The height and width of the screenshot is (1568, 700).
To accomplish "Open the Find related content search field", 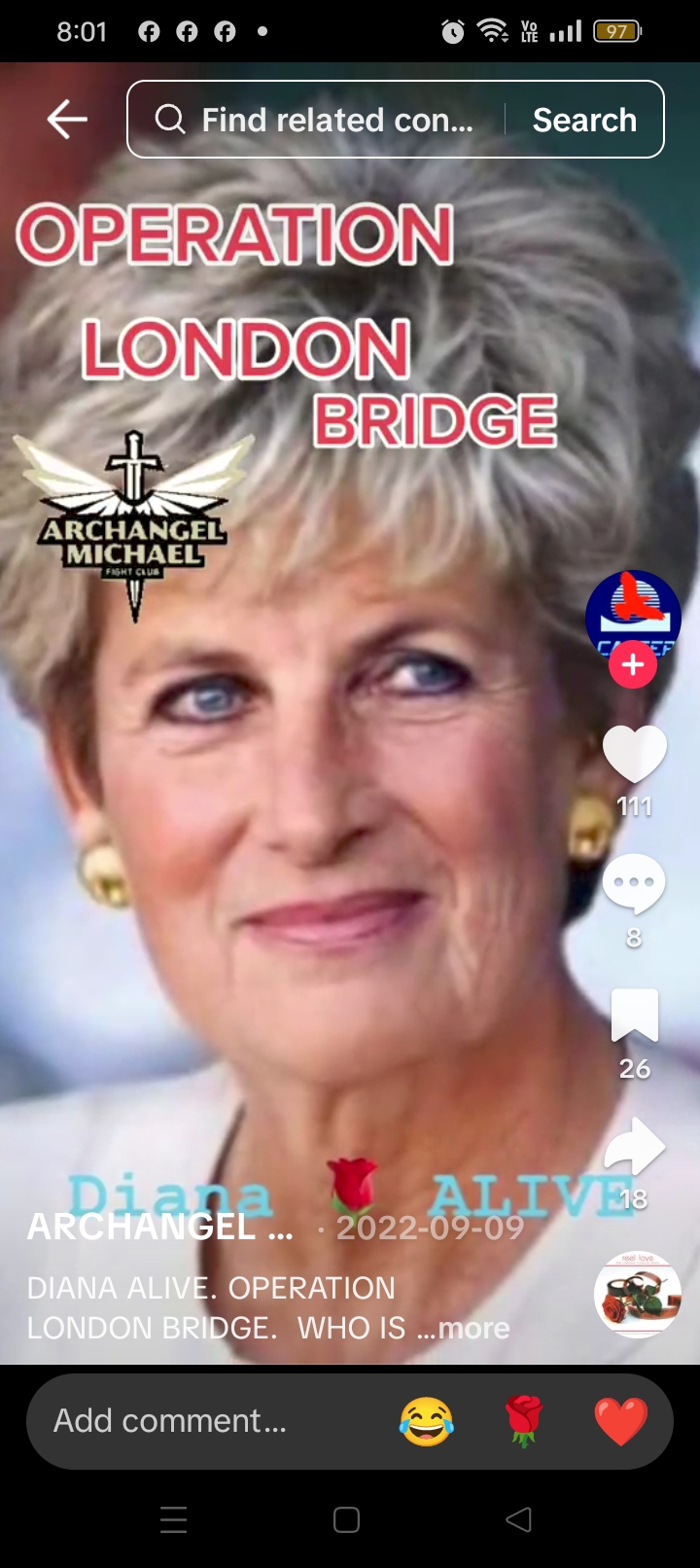I will pyautogui.click(x=321, y=120).
